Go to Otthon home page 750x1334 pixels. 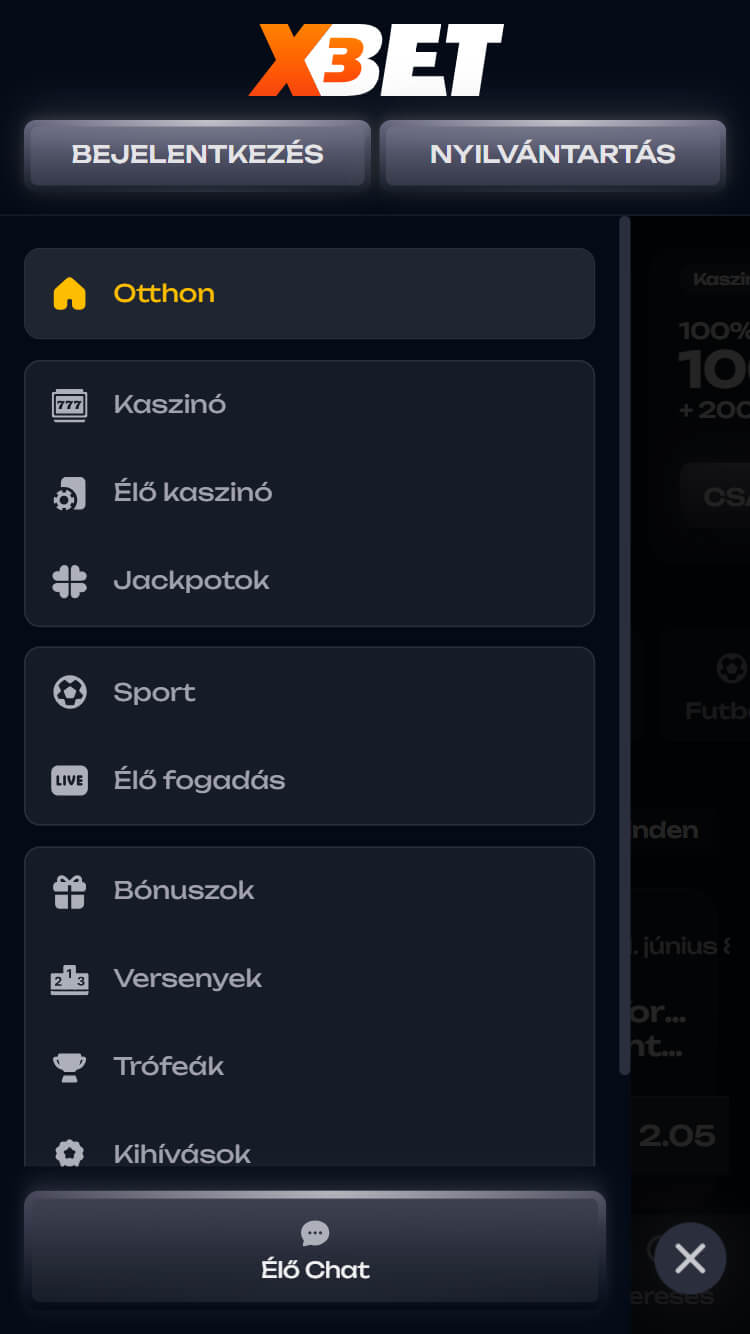point(309,293)
